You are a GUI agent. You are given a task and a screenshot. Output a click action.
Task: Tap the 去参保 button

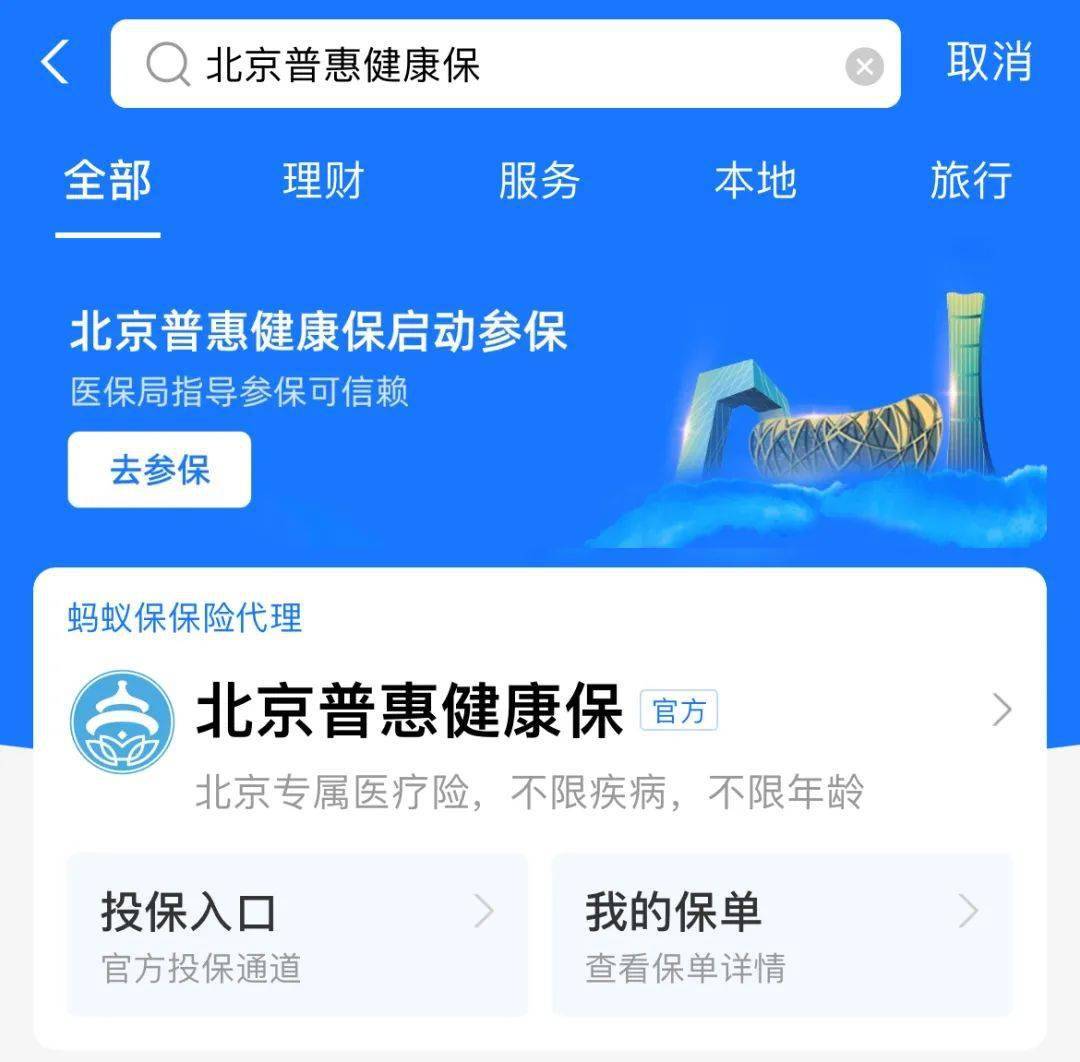pos(159,470)
